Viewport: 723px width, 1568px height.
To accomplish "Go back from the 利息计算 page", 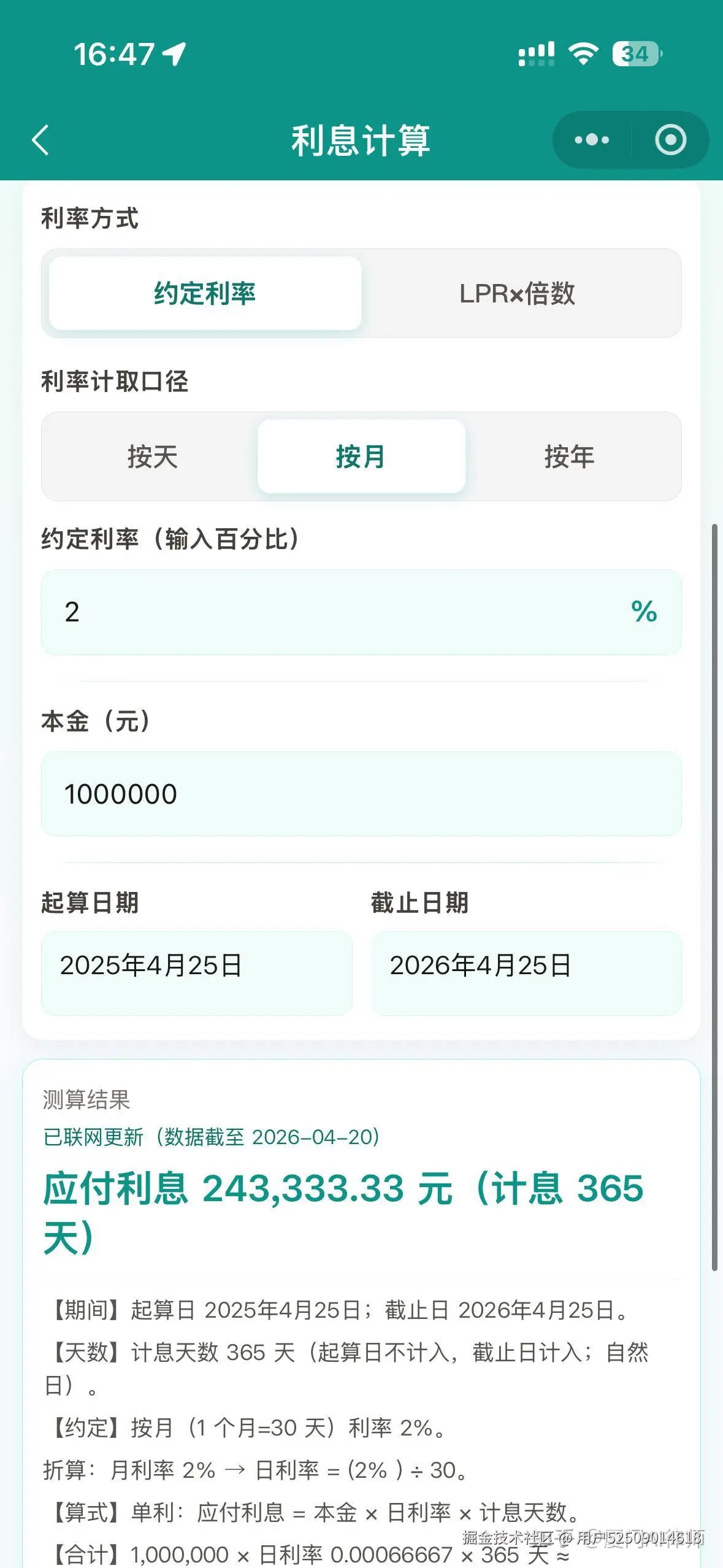I will click(40, 140).
